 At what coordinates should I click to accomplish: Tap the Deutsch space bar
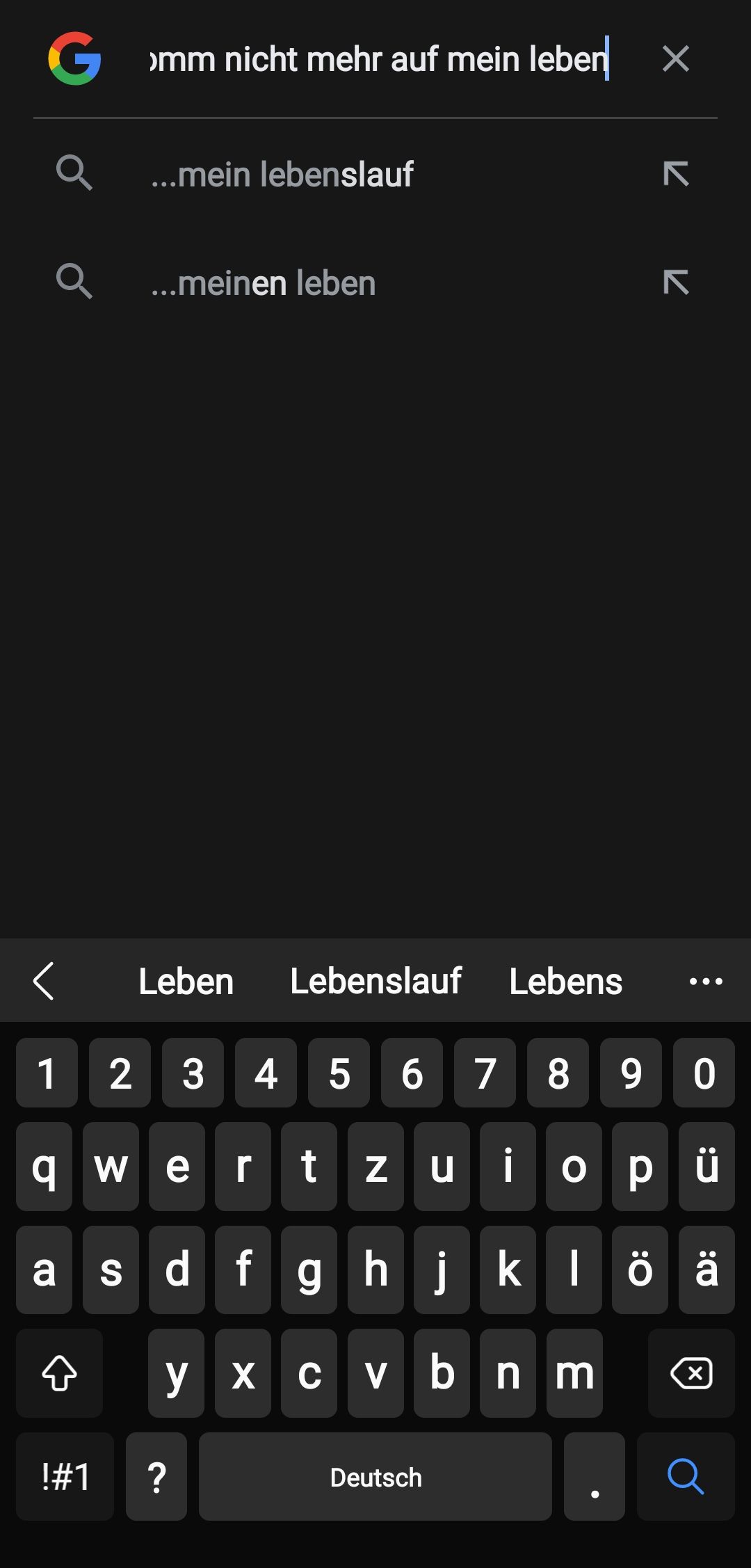click(x=375, y=1476)
